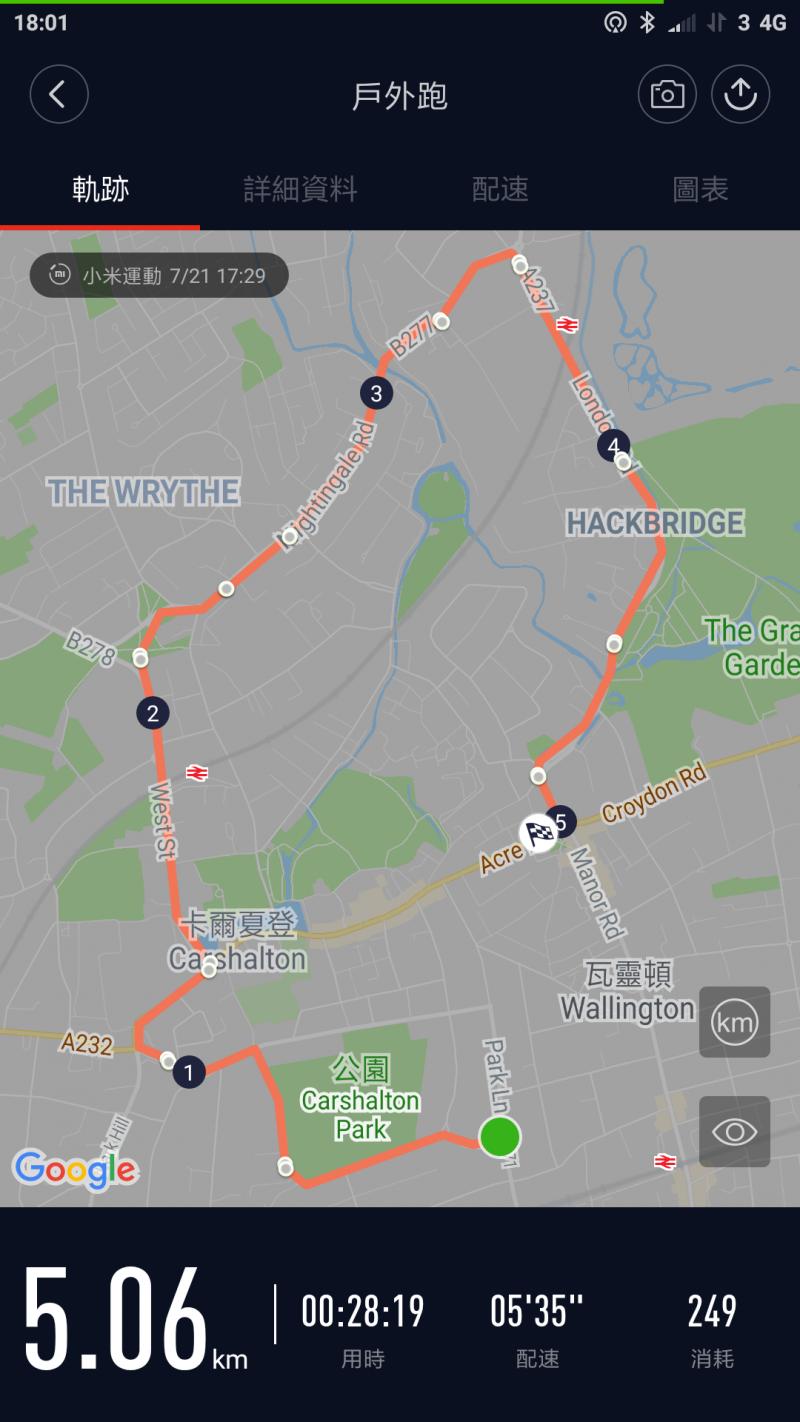
Task: Switch to the 詳細資料 tab
Action: point(300,189)
